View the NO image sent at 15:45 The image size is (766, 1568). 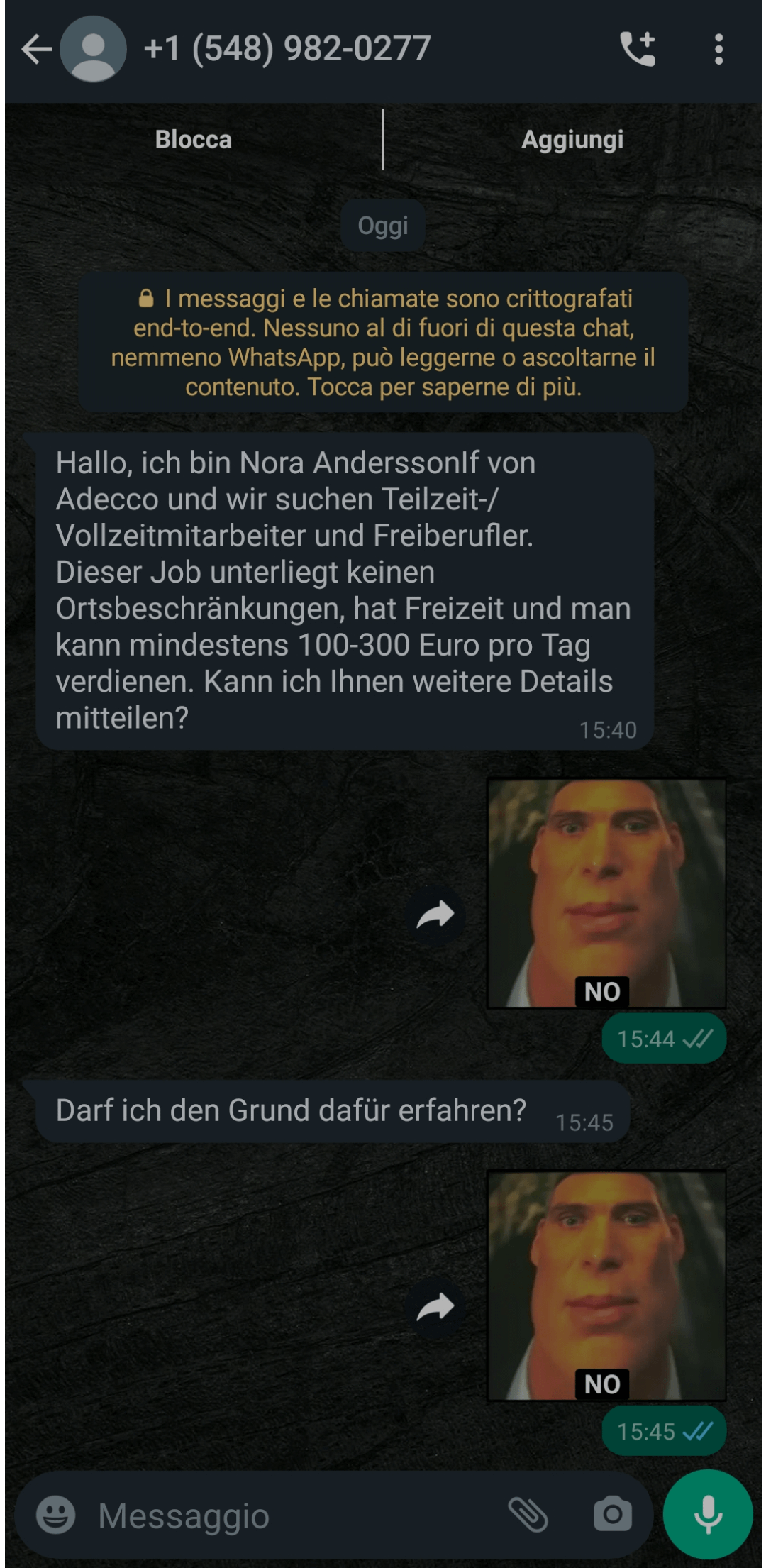click(x=606, y=1286)
